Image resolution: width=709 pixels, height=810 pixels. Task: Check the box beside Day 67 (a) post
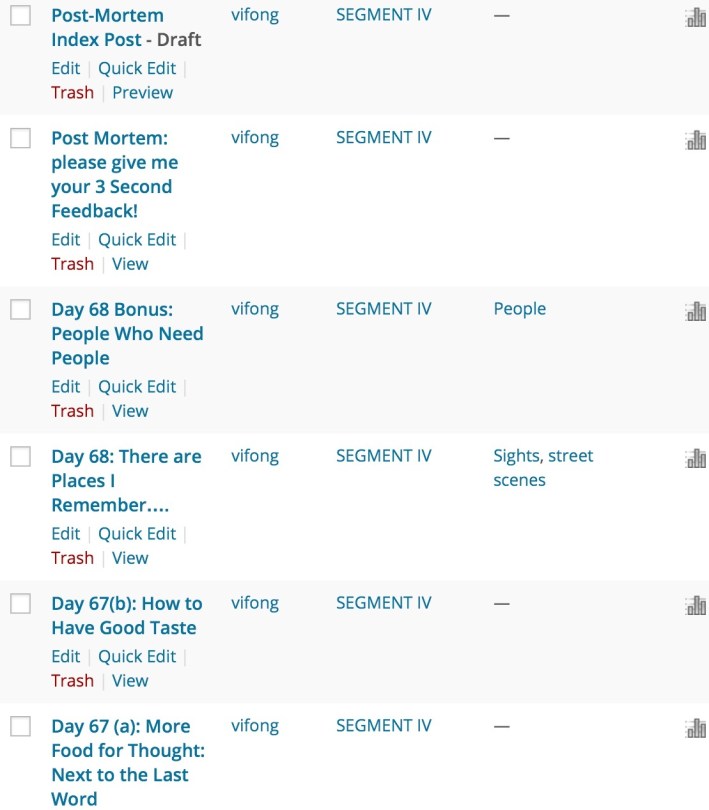pyautogui.click(x=20, y=727)
